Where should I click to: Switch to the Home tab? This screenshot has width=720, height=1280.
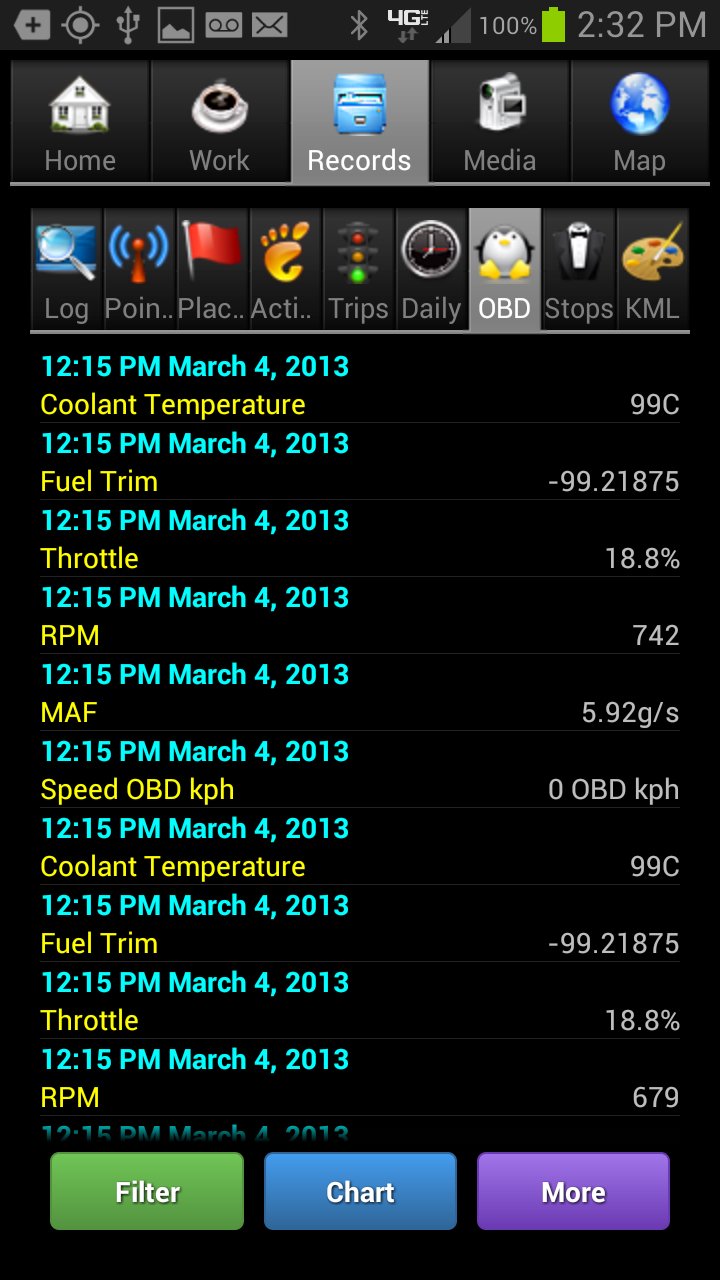click(x=80, y=122)
